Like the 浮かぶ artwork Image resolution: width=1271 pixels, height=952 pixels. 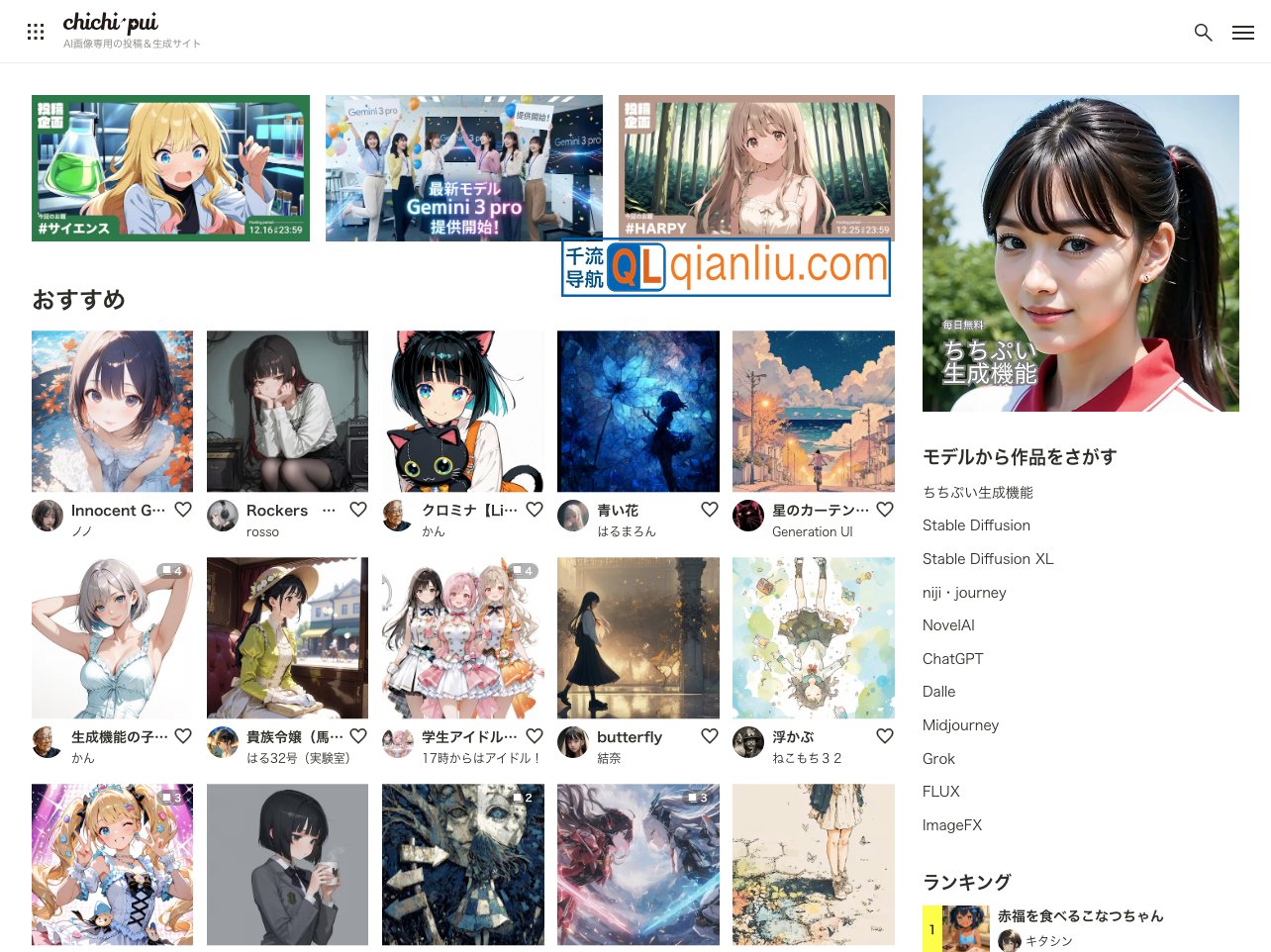pos(884,736)
